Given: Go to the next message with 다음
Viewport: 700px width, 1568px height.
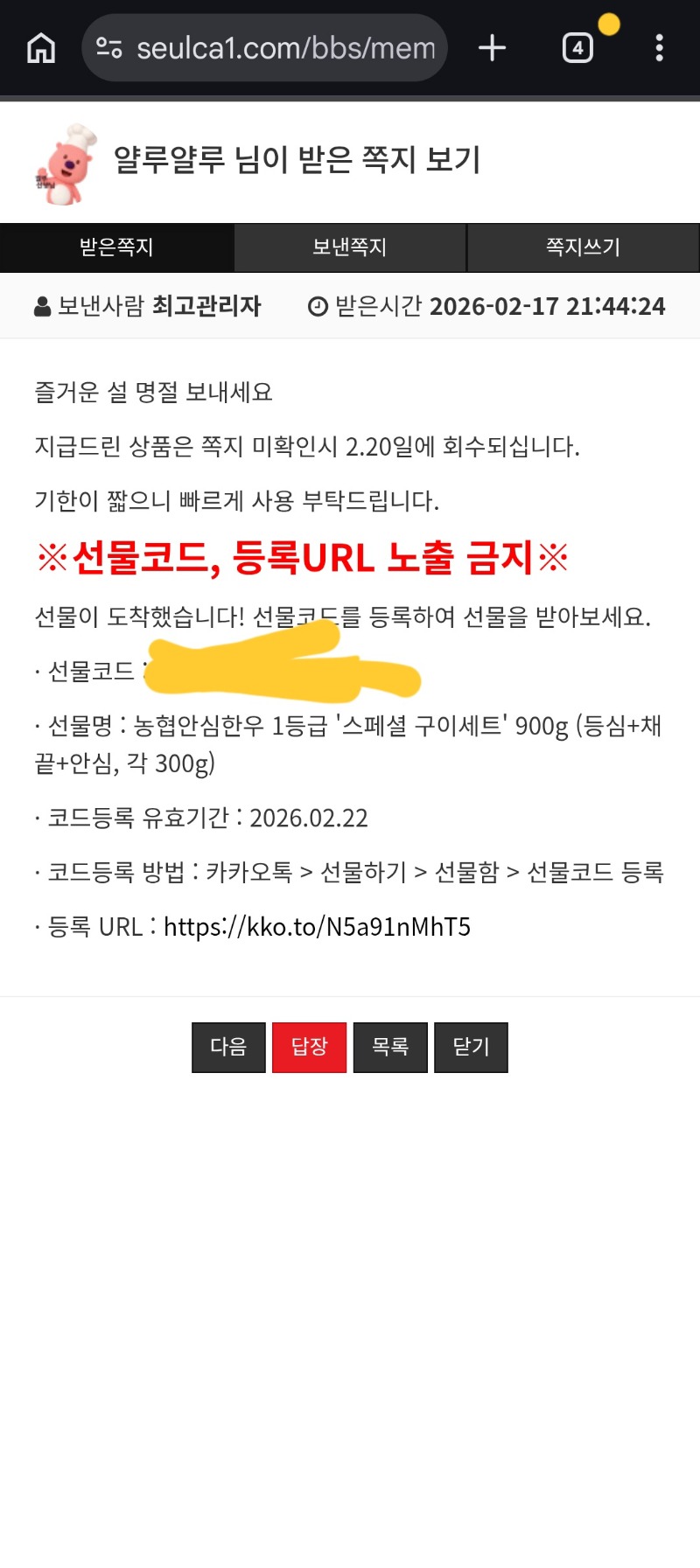Looking at the screenshot, I should [x=228, y=1047].
